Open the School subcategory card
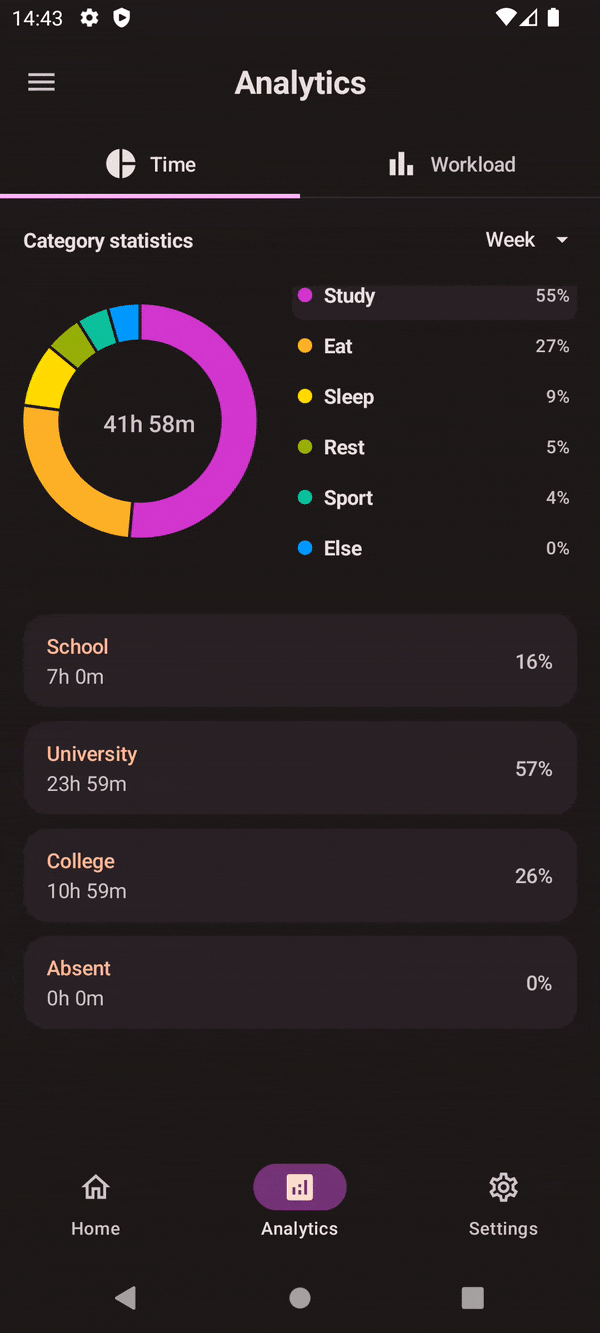Screen dimensions: 600x1333 (300, 661)
